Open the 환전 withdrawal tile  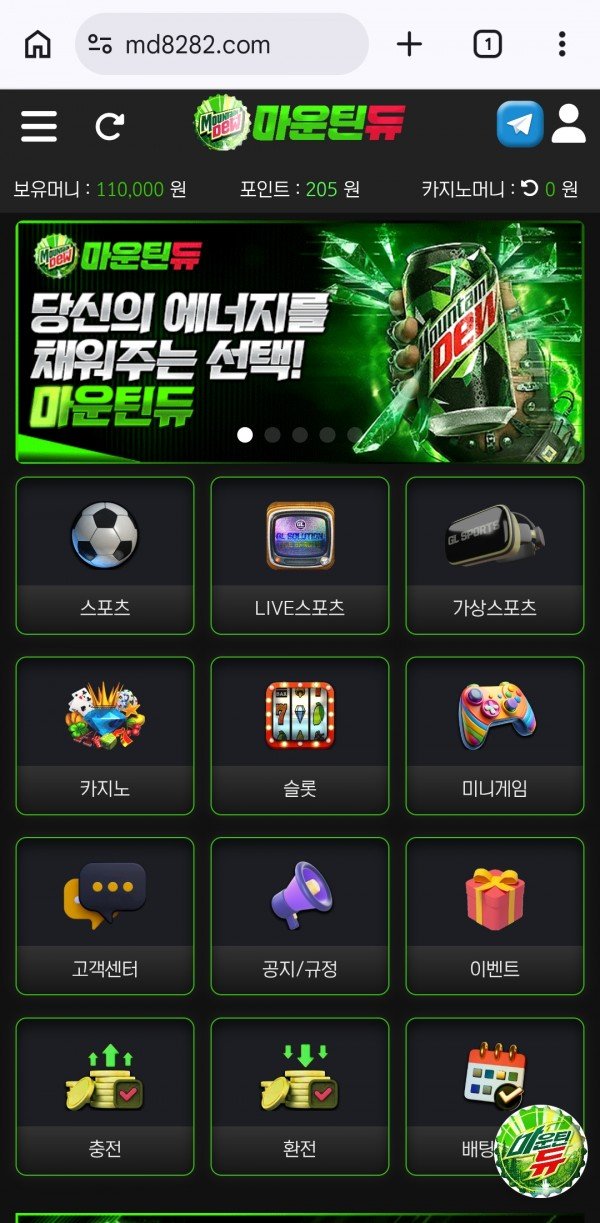coord(300,1095)
